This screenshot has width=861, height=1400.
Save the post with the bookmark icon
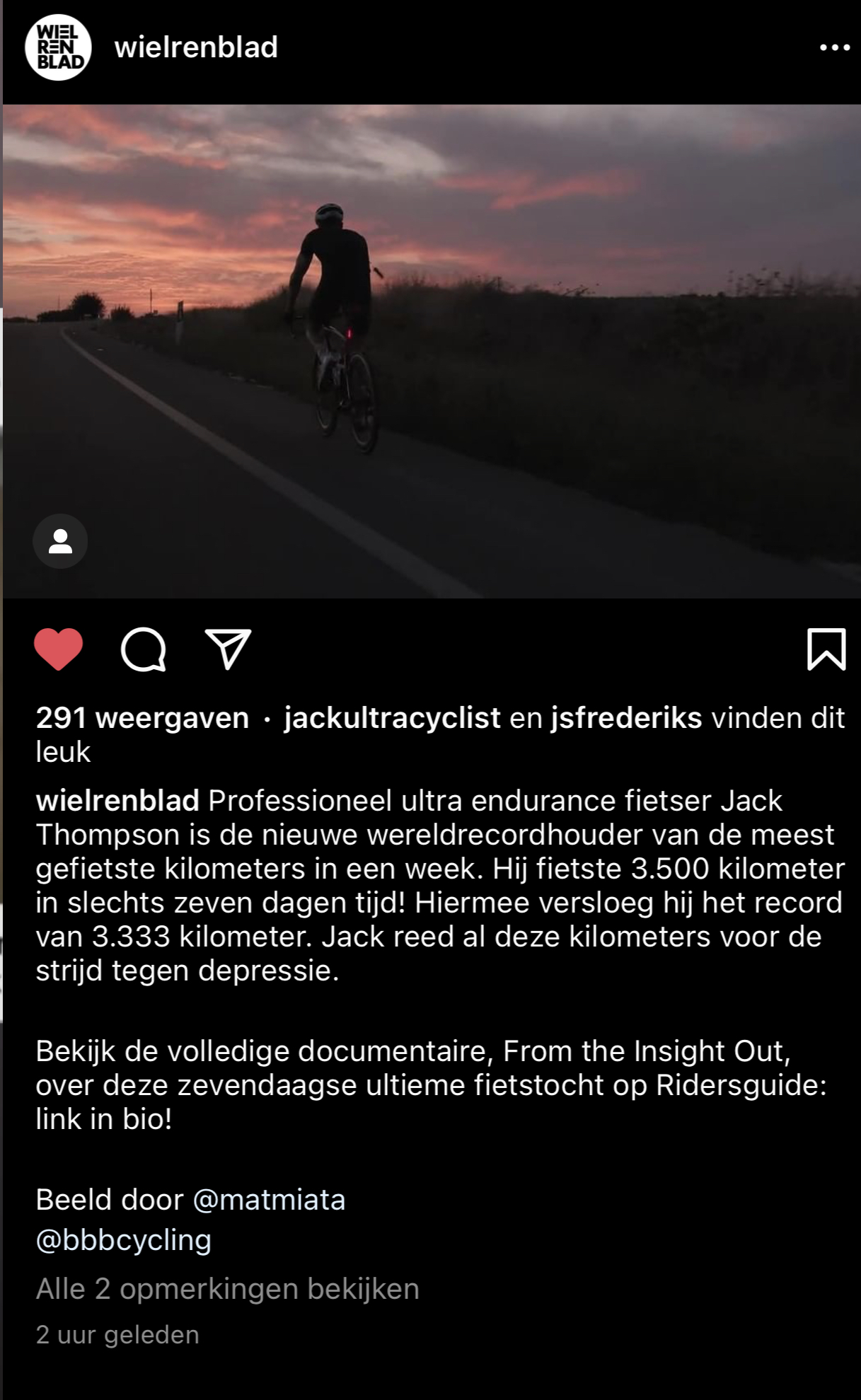pos(826,648)
